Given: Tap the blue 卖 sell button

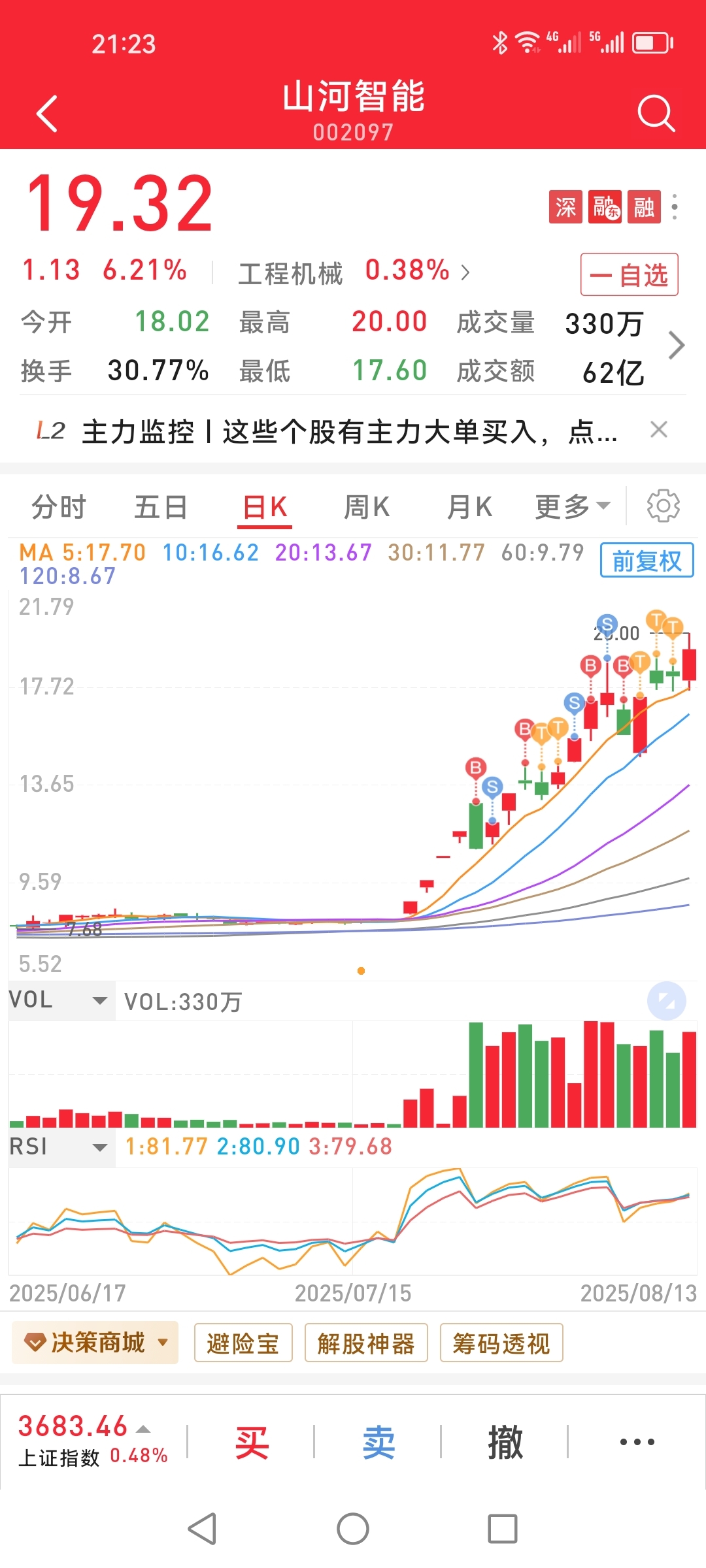Looking at the screenshot, I should coord(378,1443).
